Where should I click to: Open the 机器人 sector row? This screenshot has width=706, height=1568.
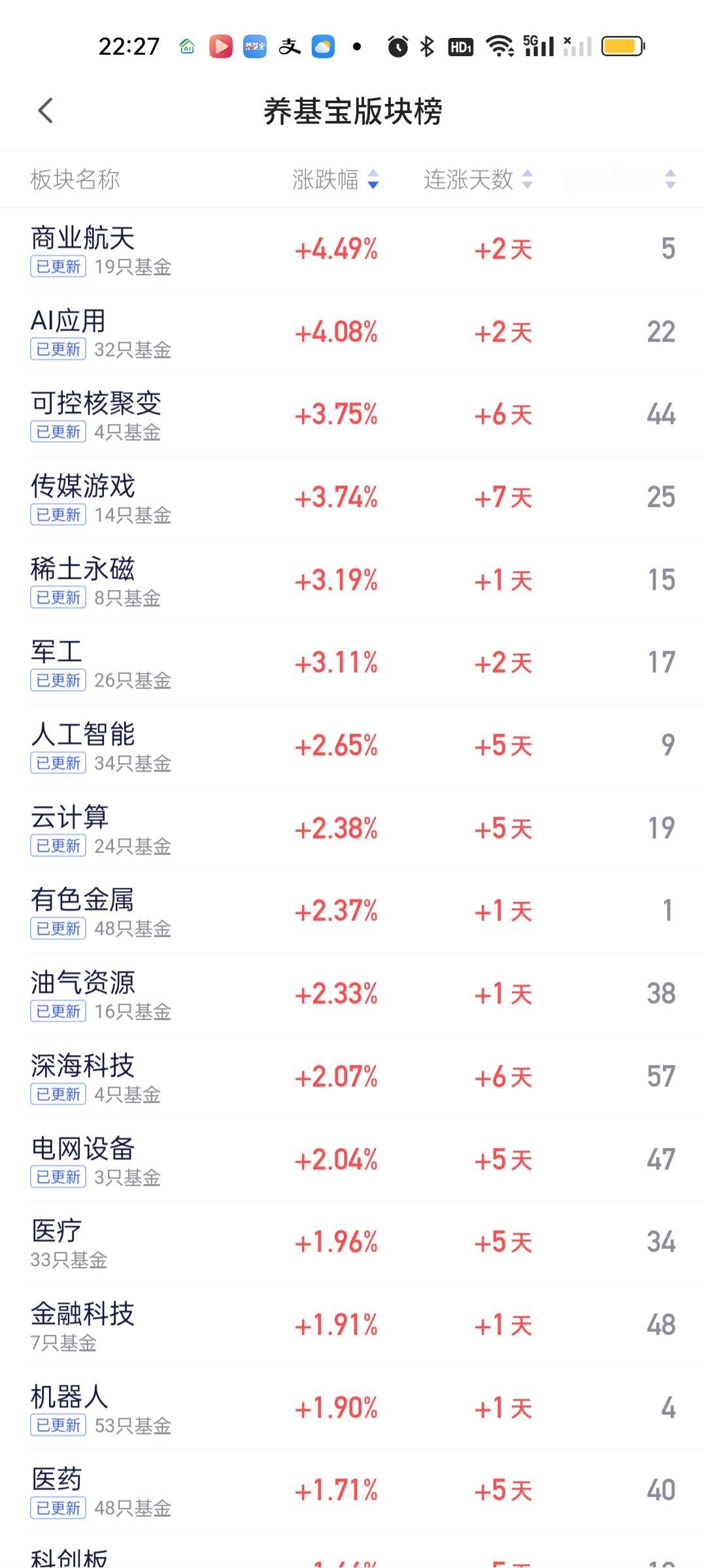click(353, 1408)
